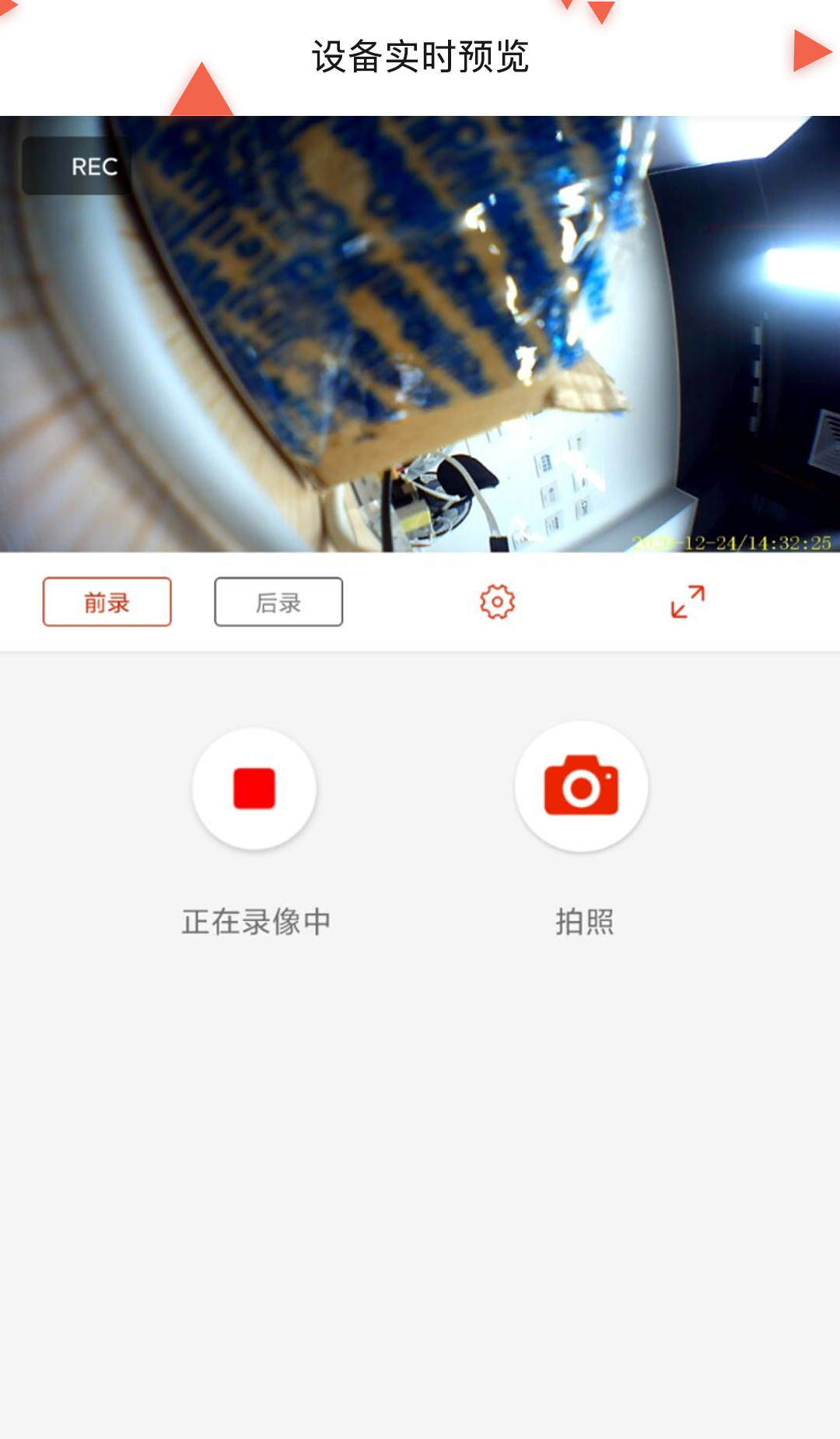Stop recording with the circular stop control
840x1439 pixels.
[x=254, y=787]
